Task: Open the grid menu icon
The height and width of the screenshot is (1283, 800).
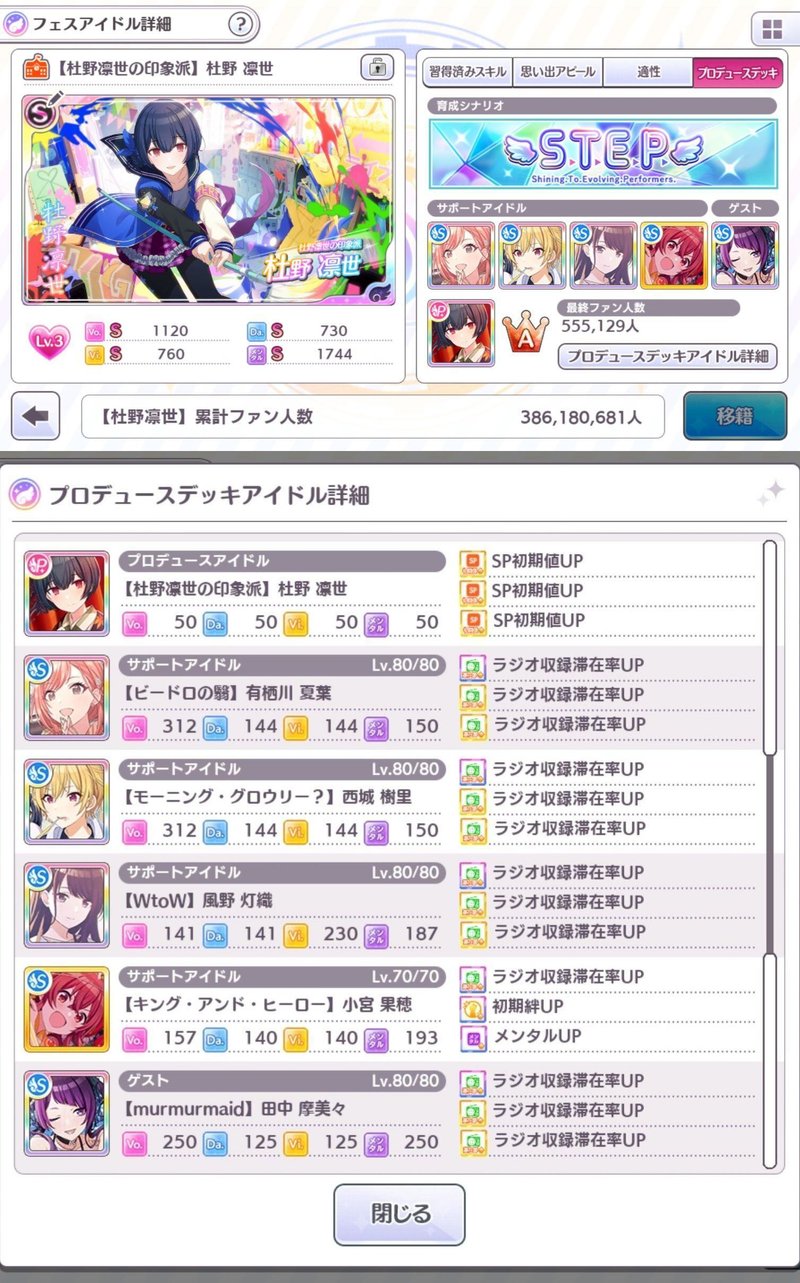Action: 772,28
